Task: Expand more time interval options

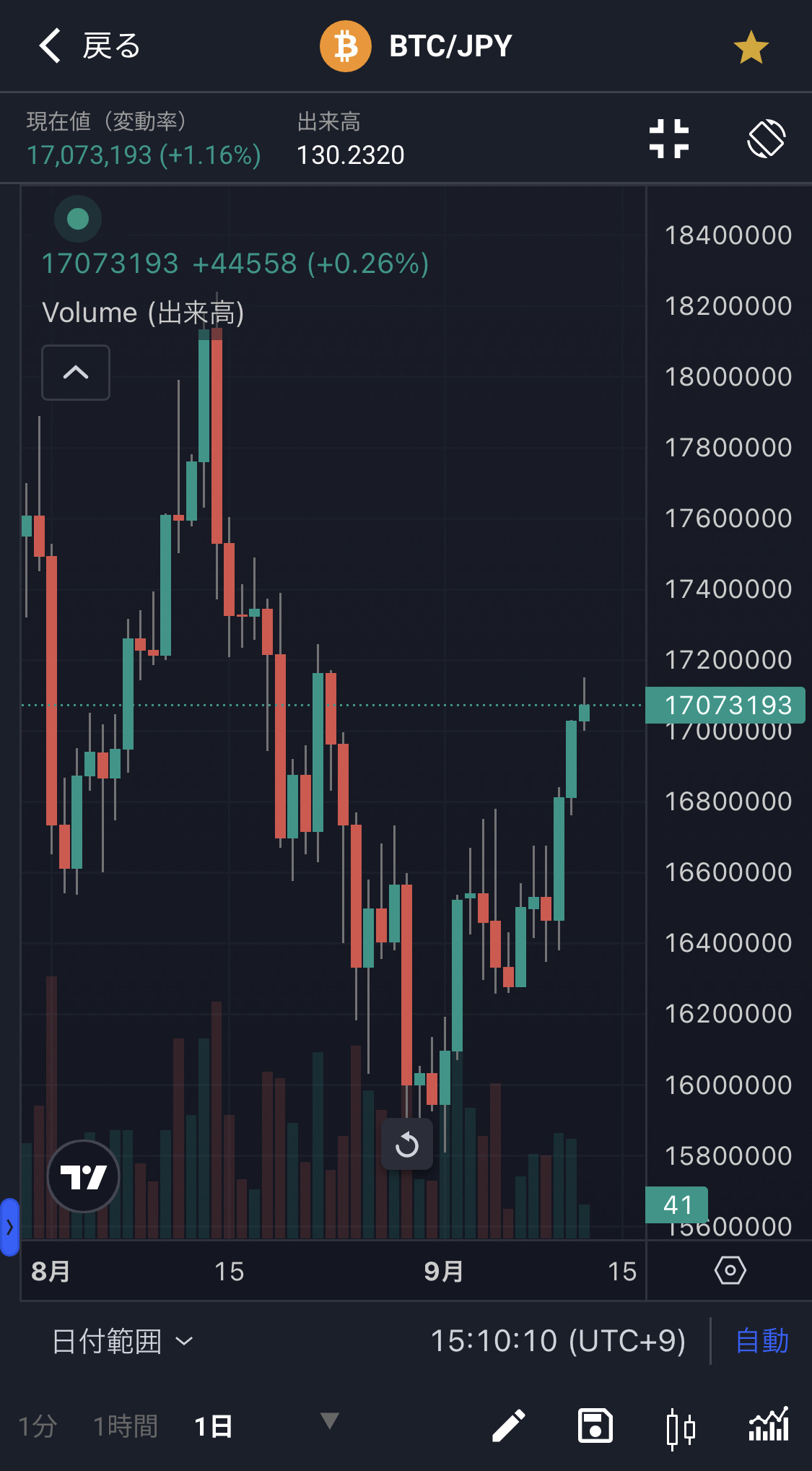Action: (x=330, y=1421)
